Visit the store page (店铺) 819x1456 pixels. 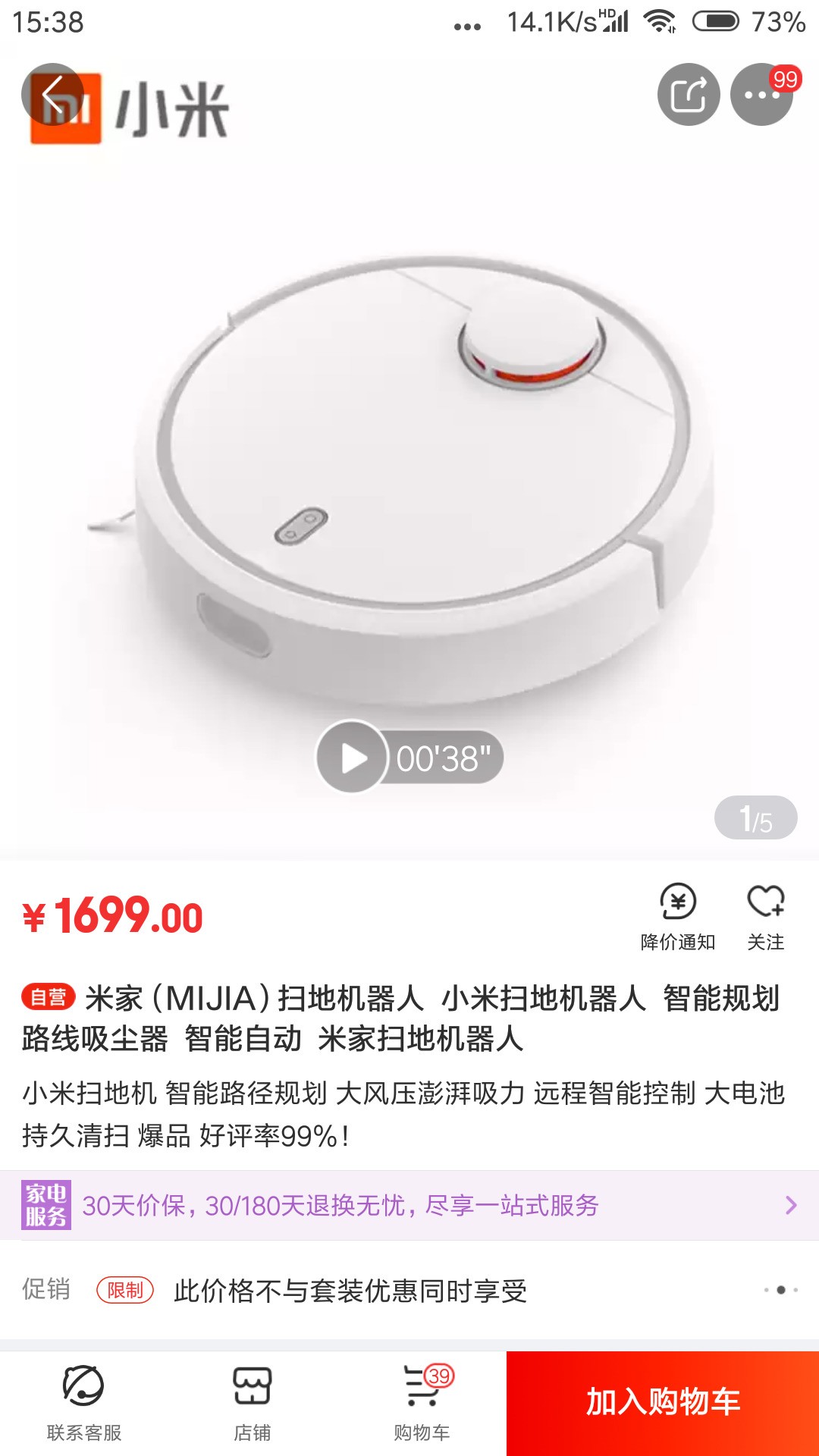coord(253,1403)
